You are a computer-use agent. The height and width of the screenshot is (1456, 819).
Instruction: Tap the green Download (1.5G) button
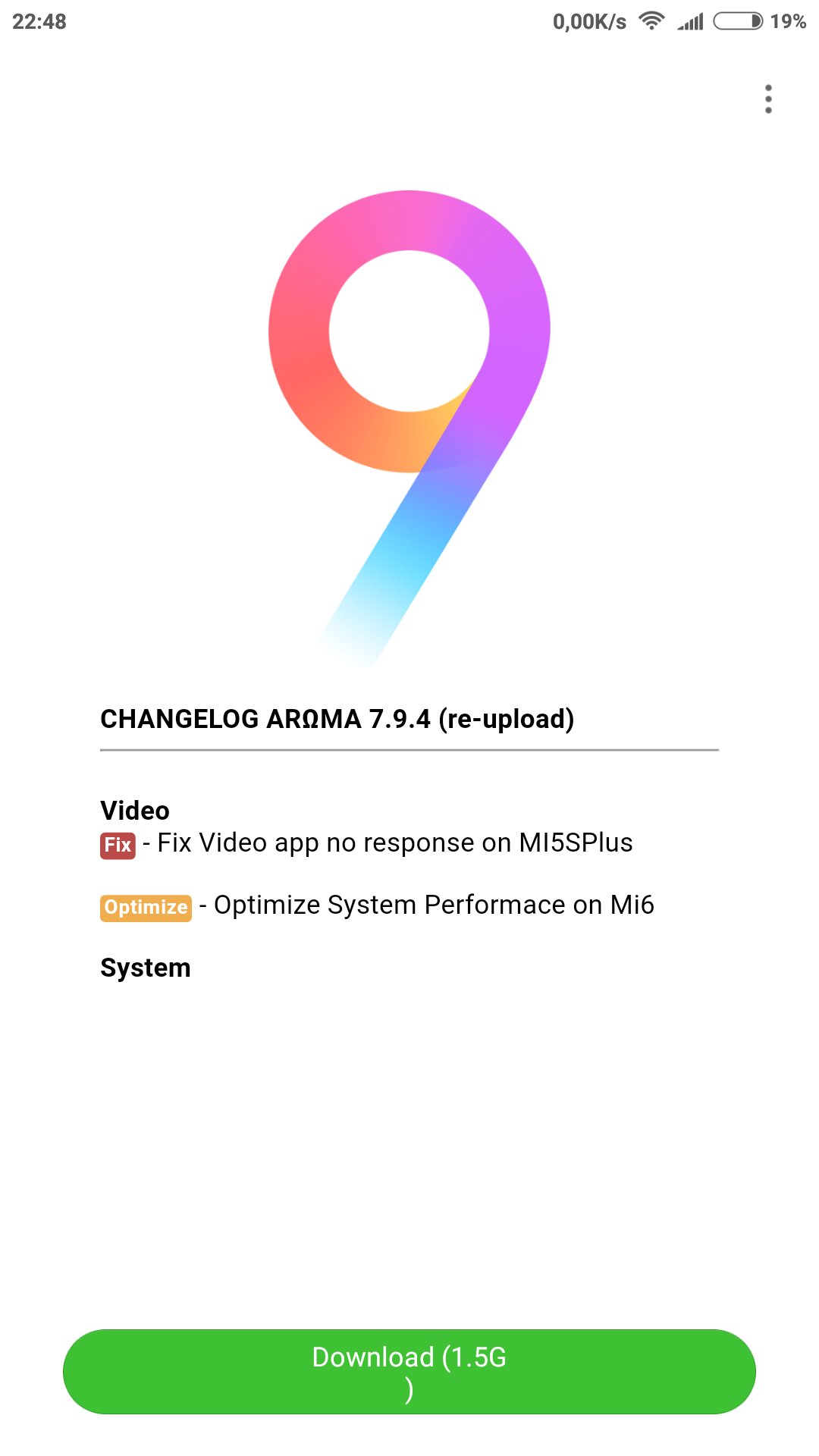click(409, 1371)
